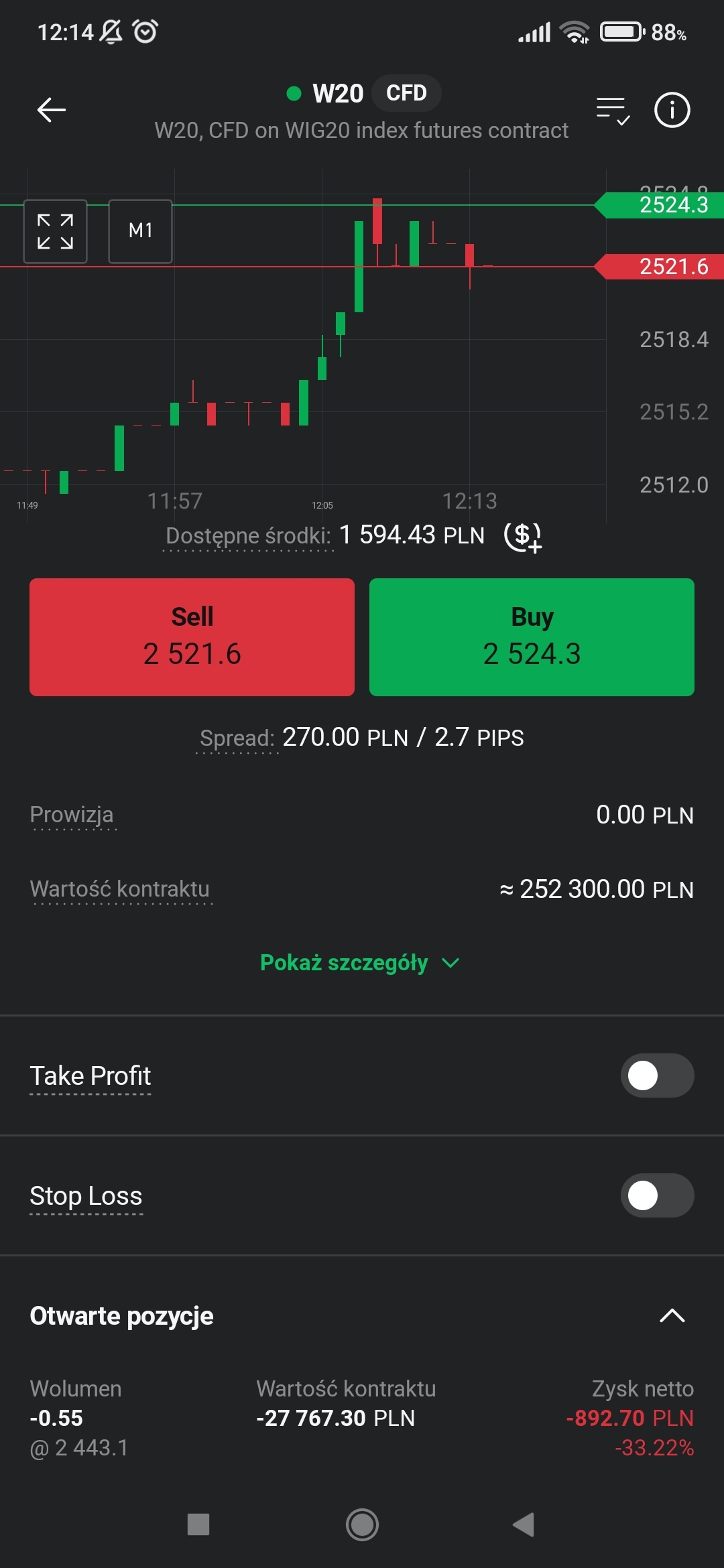The width and height of the screenshot is (724, 1568).
Task: Expand the chart to fullscreen
Action: click(x=56, y=232)
